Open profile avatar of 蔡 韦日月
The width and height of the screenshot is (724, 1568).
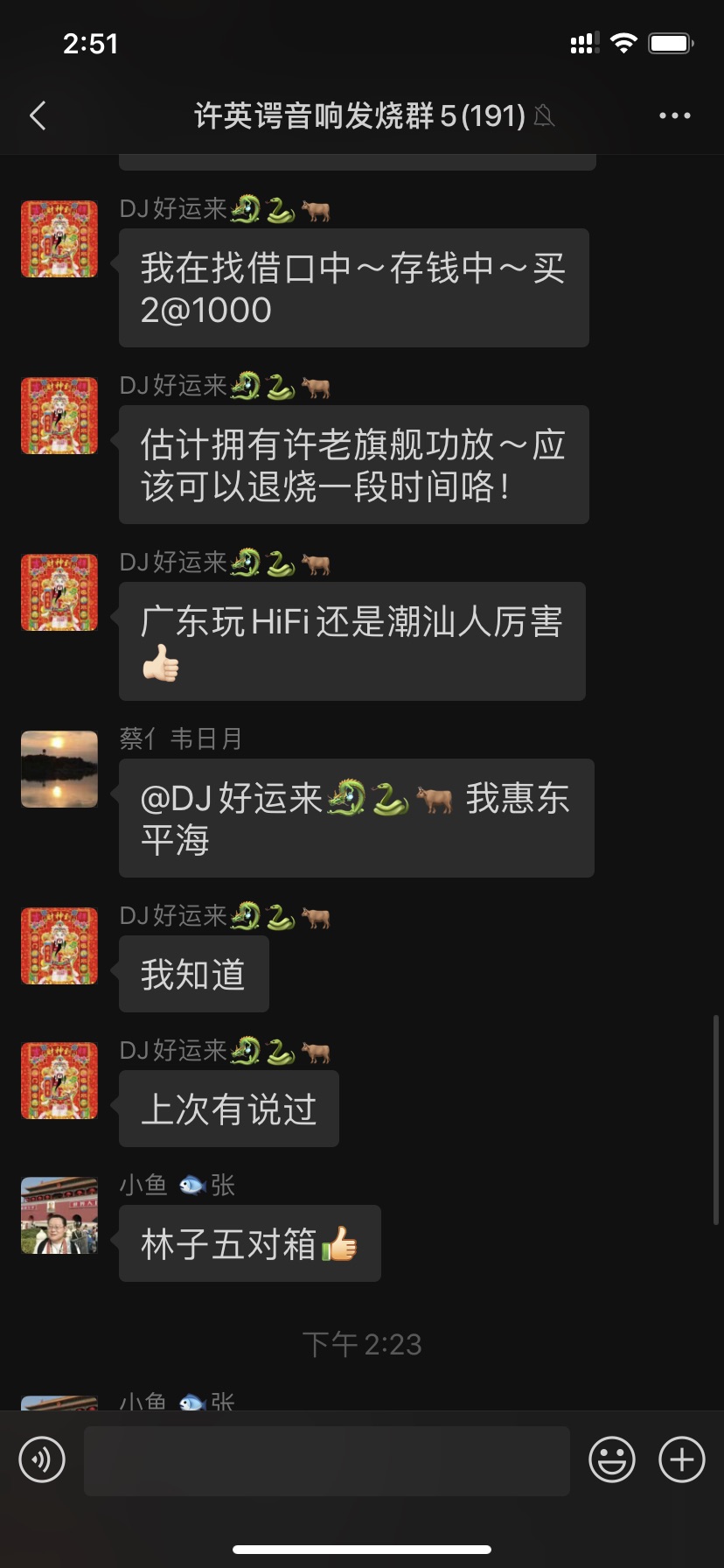pyautogui.click(x=59, y=769)
